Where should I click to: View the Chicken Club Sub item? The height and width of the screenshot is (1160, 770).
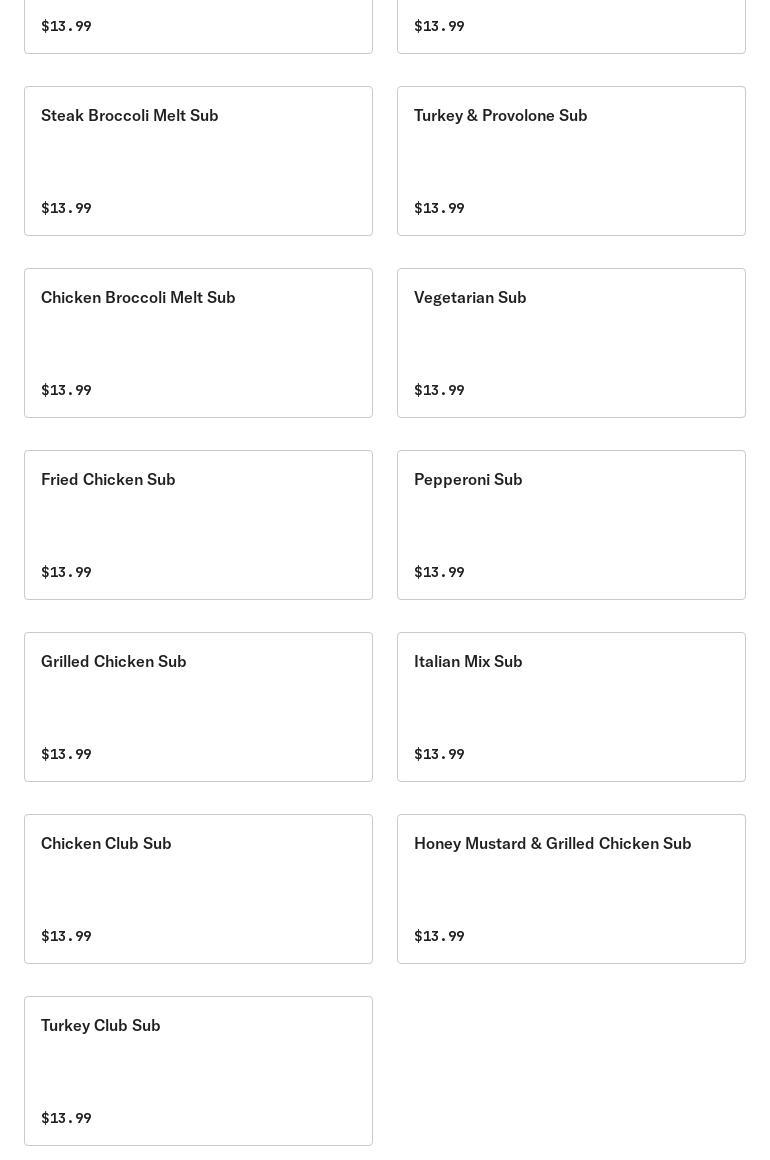[198, 889]
